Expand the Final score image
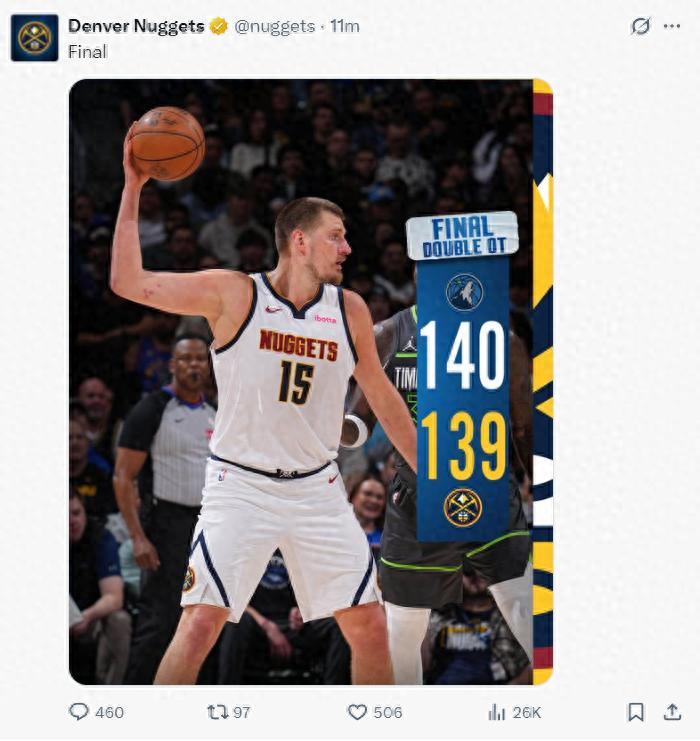 [310, 382]
